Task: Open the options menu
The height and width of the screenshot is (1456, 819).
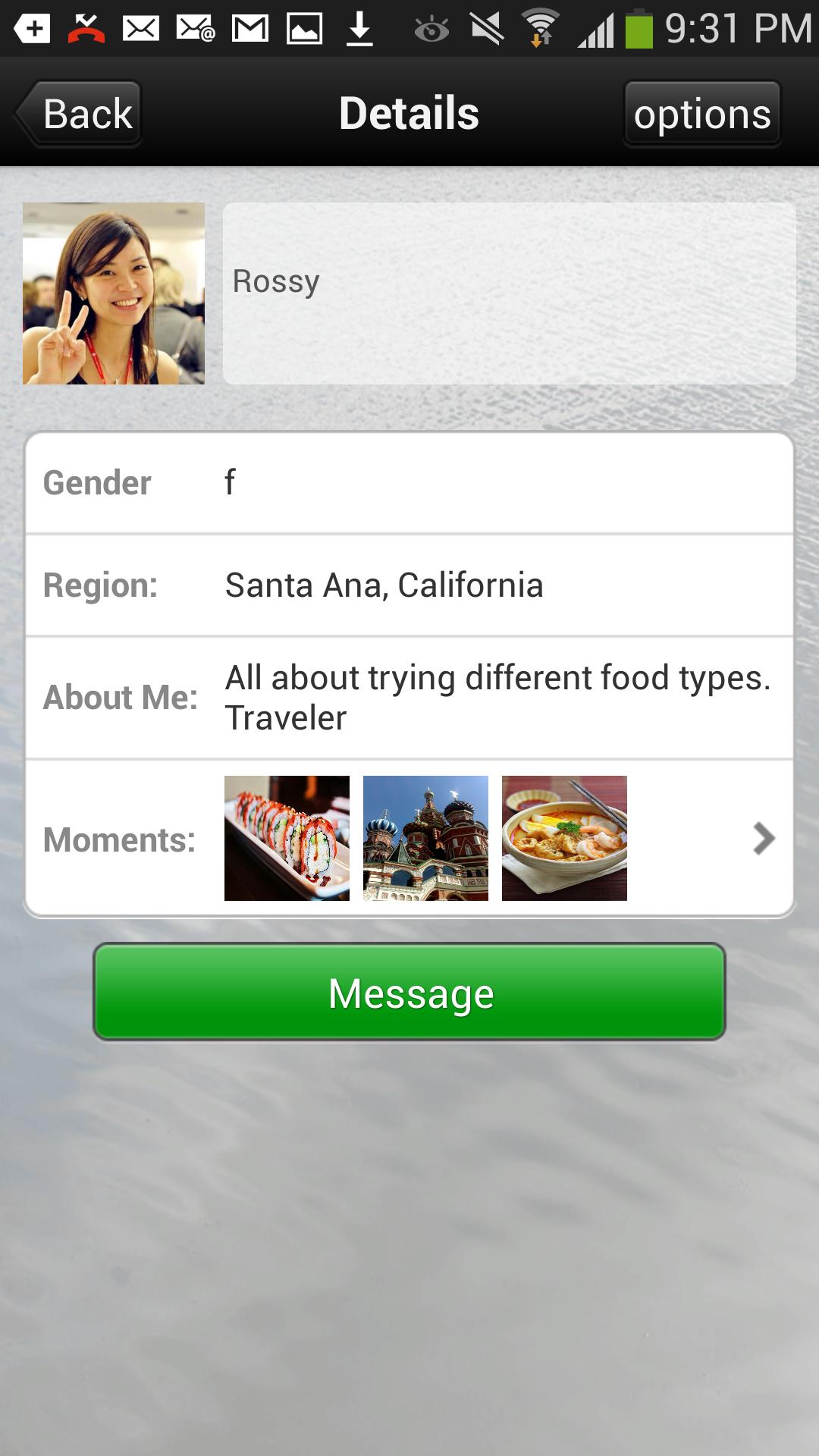Action: (x=702, y=114)
